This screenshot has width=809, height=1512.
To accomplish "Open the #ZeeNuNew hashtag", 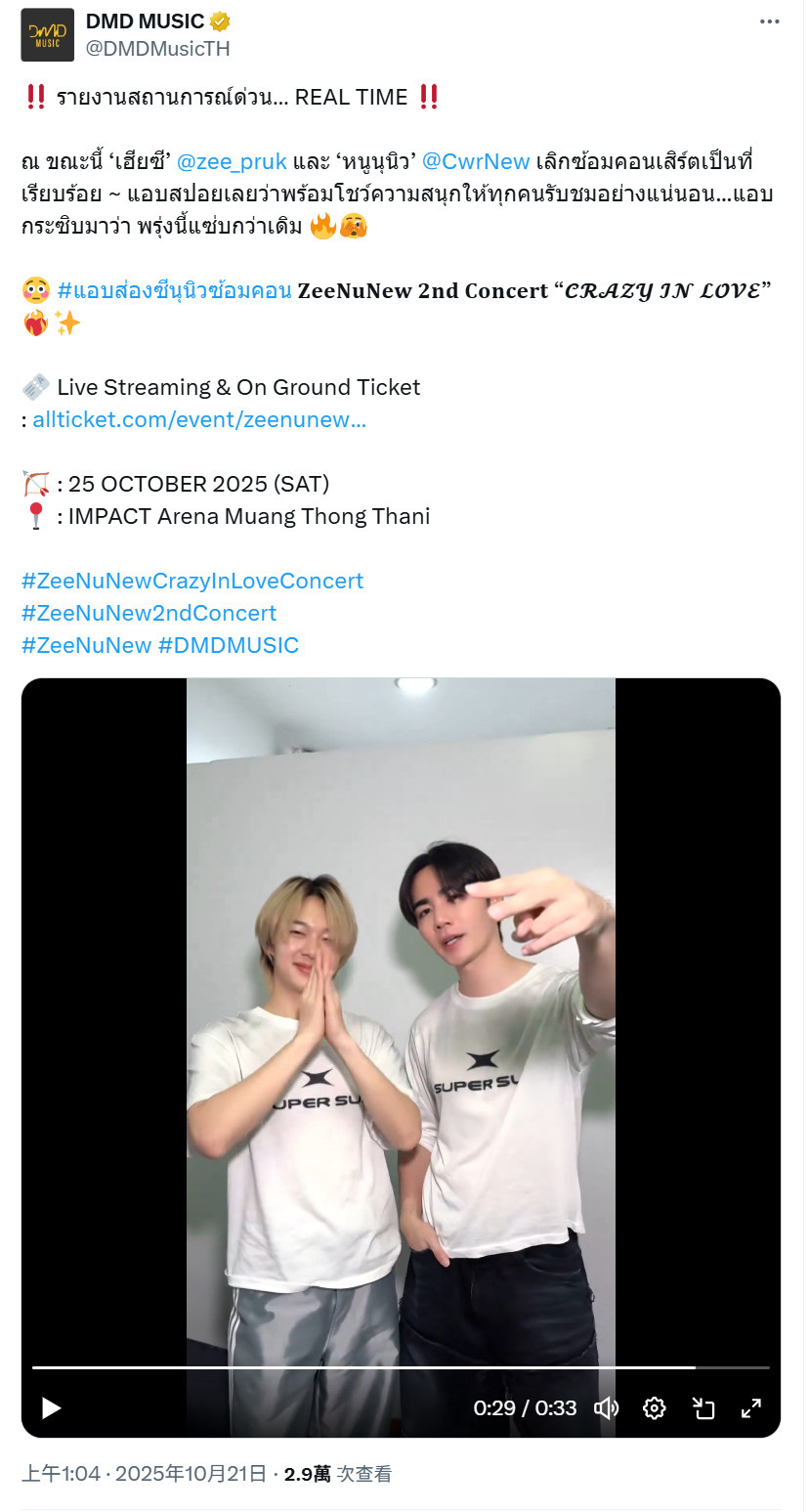I will point(86,645).
